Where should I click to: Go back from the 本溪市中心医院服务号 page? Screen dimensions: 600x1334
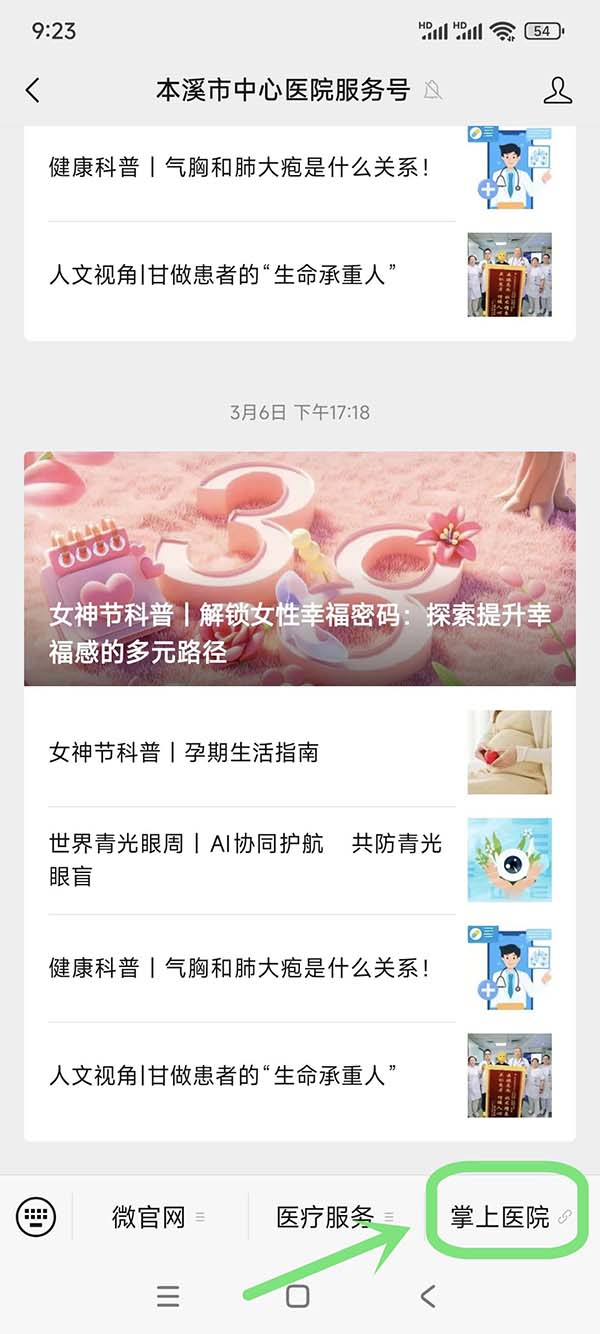tap(33, 91)
